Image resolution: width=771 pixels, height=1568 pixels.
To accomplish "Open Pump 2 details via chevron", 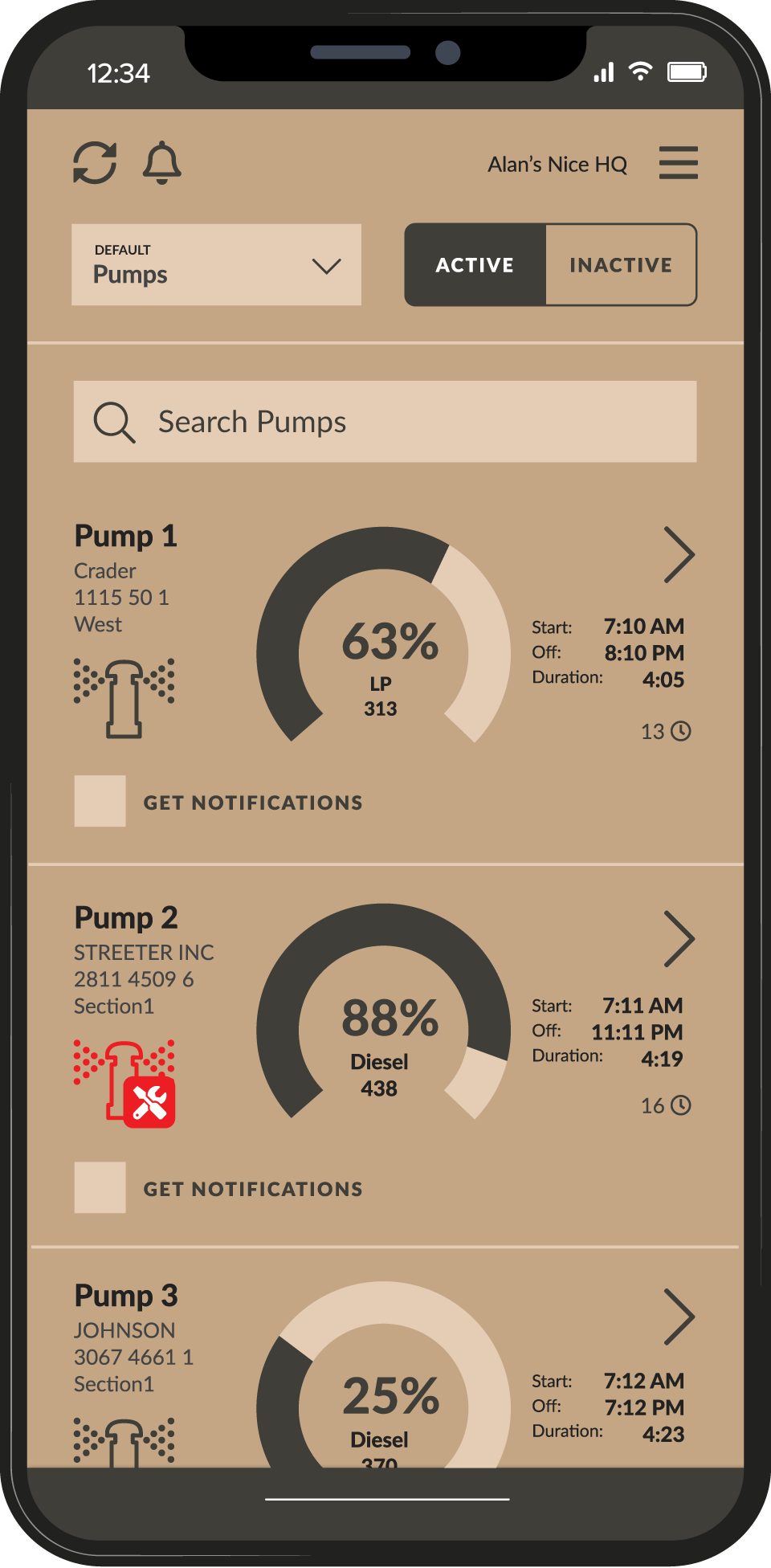I will click(x=679, y=938).
